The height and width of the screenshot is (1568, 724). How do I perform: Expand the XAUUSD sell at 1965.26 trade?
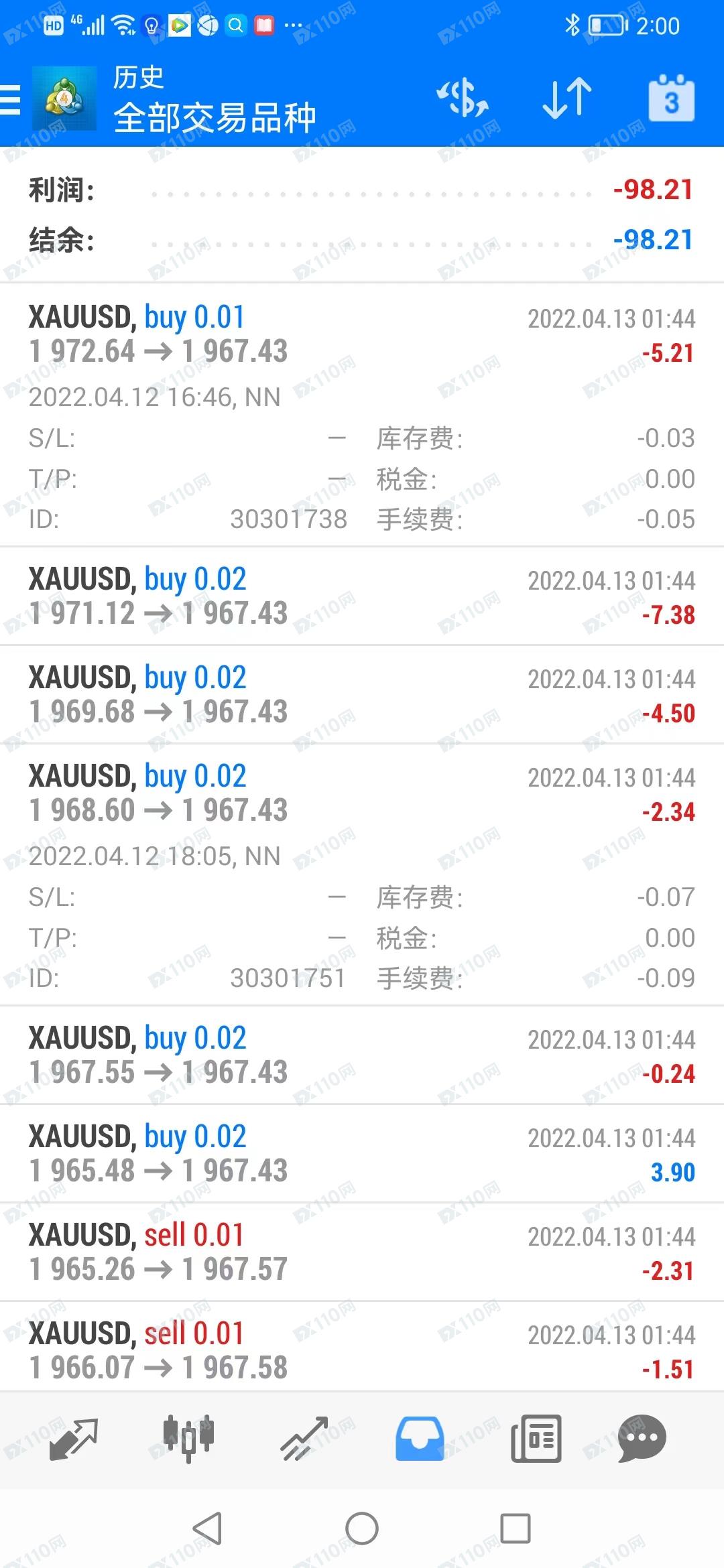362,1252
